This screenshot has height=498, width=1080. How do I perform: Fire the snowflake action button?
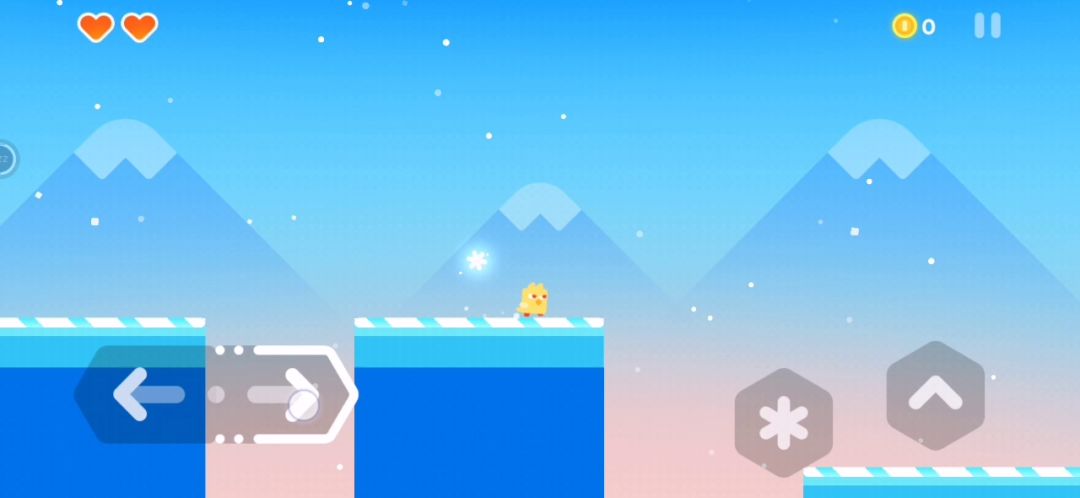click(783, 423)
